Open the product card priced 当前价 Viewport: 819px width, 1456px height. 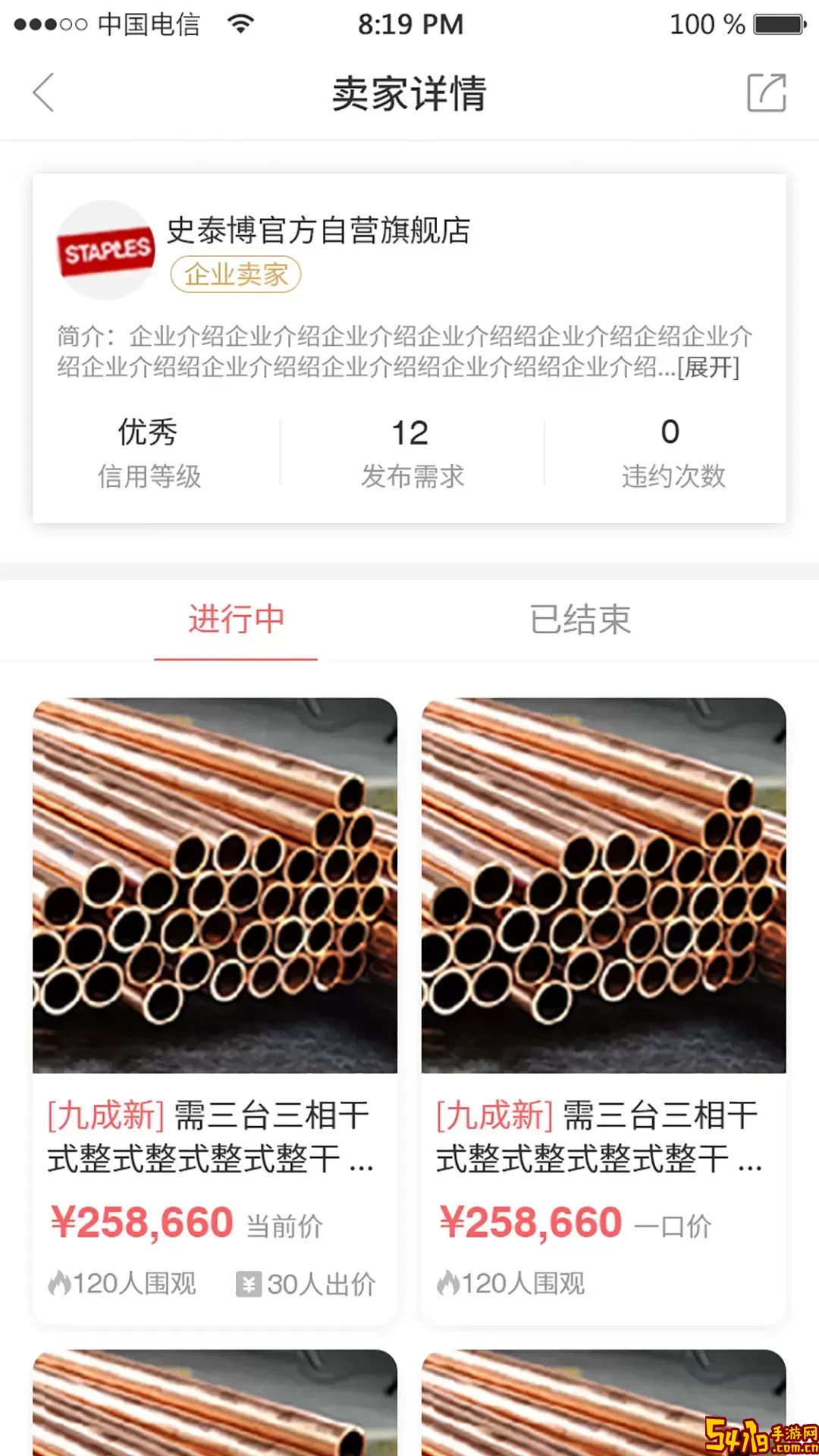point(215,1009)
